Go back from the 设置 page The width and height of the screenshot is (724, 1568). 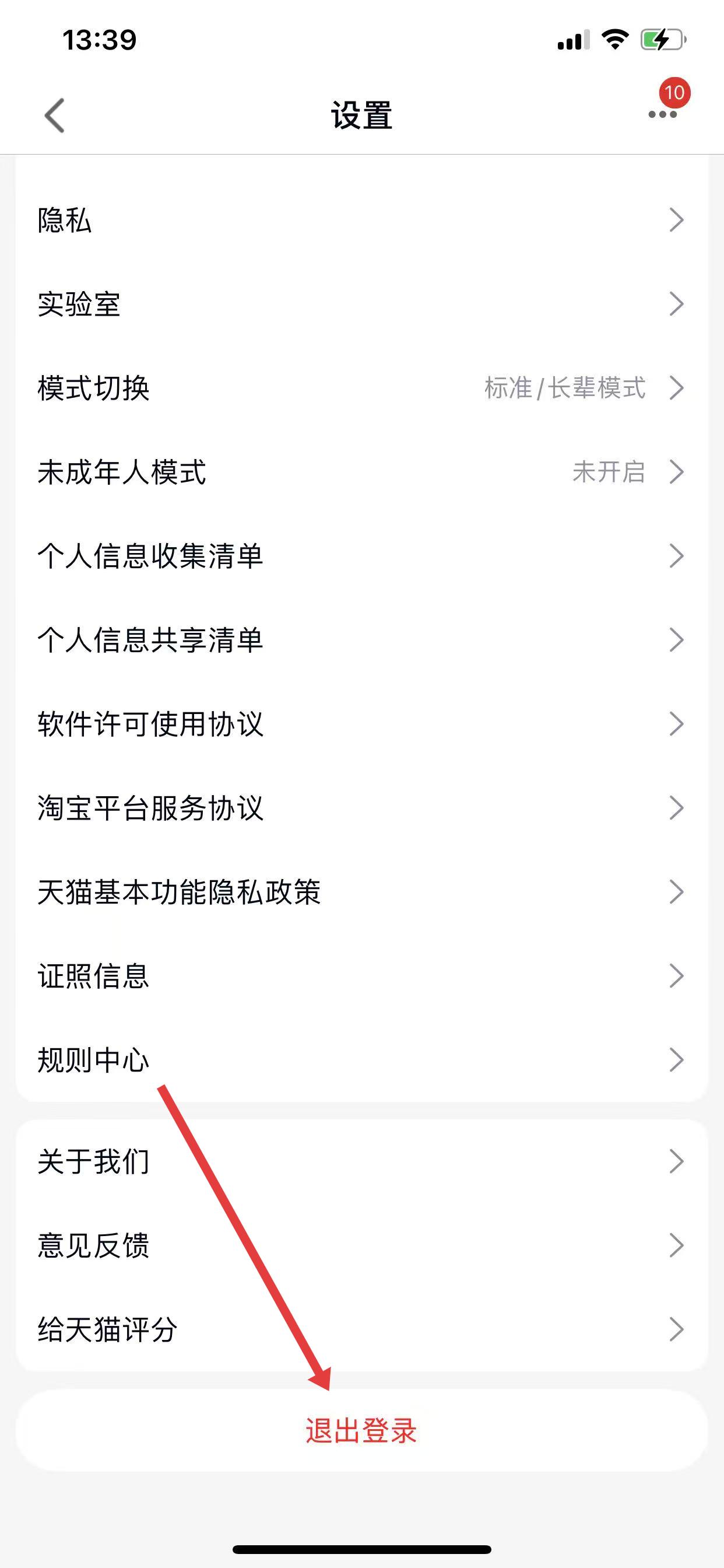tap(55, 115)
